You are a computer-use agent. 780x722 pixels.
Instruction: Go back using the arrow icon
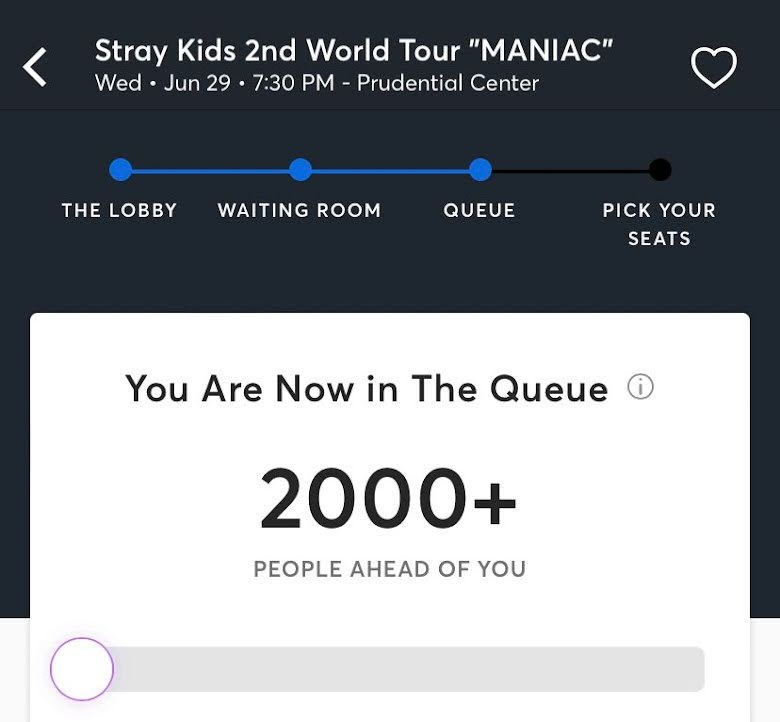point(36,67)
